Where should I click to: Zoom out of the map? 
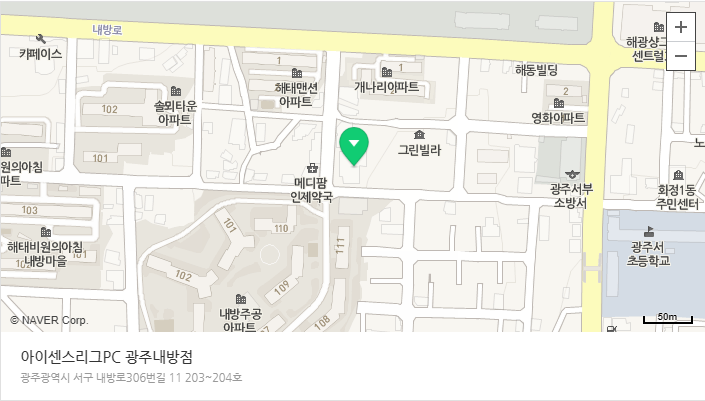[x=681, y=56]
